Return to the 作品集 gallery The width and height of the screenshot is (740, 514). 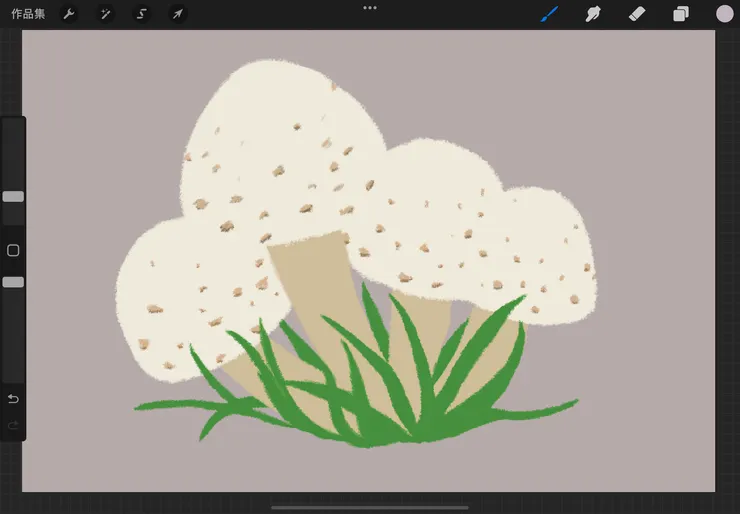click(x=27, y=14)
